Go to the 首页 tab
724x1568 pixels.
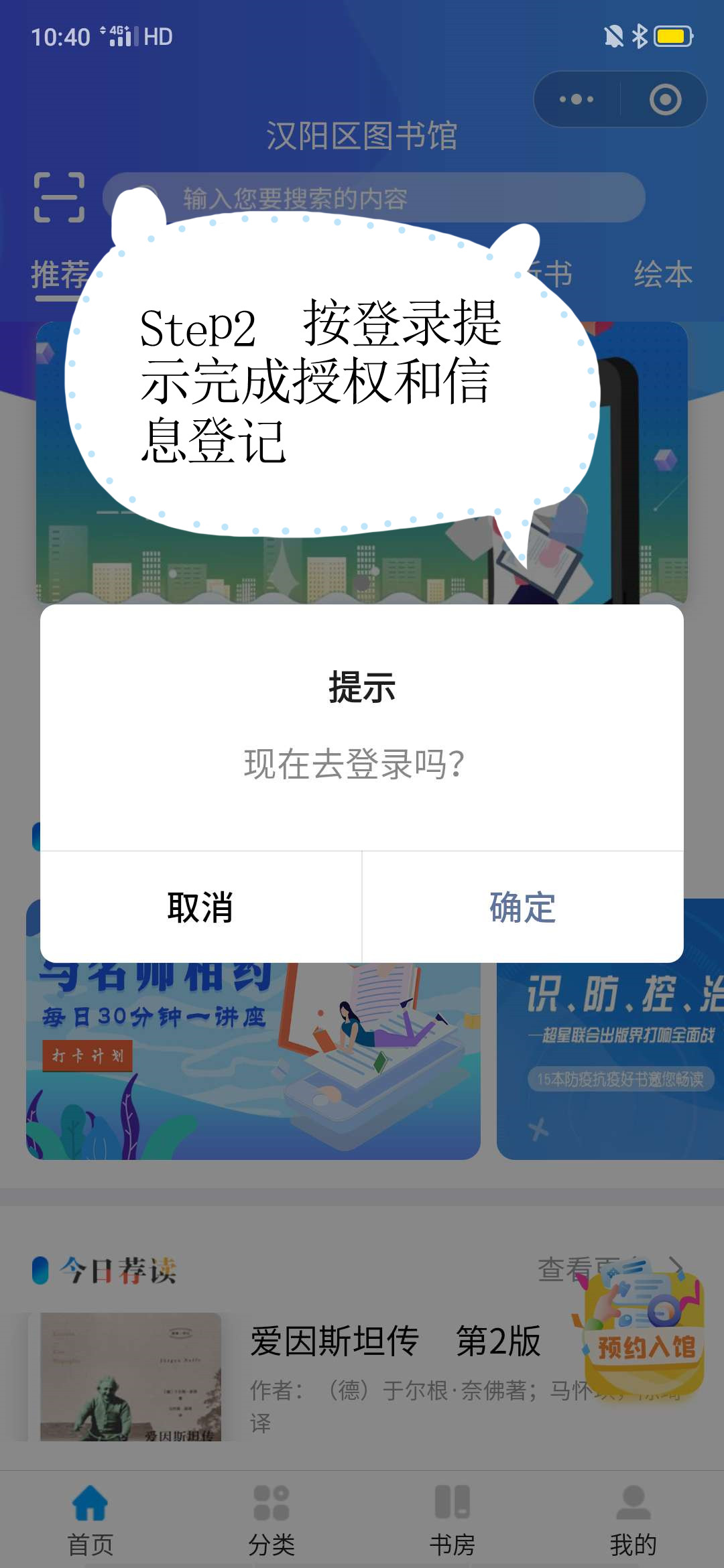pyautogui.click(x=90, y=1519)
